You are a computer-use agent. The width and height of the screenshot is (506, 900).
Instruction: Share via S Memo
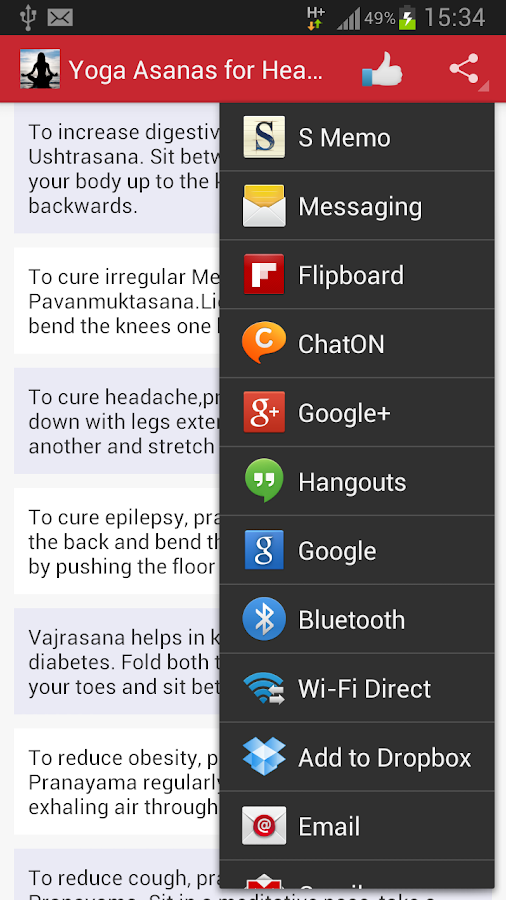point(357,137)
